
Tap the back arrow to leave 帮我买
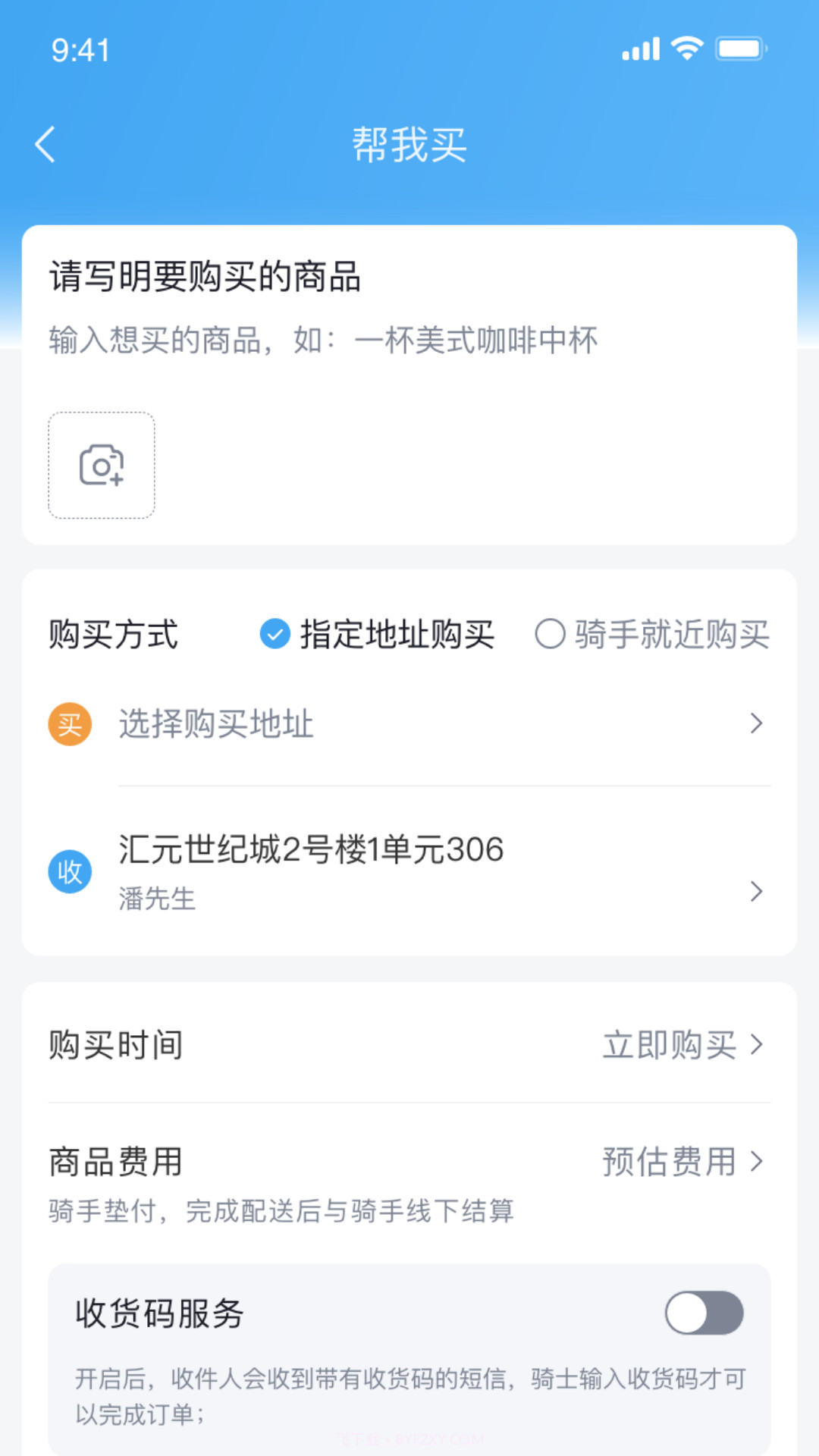click(45, 144)
